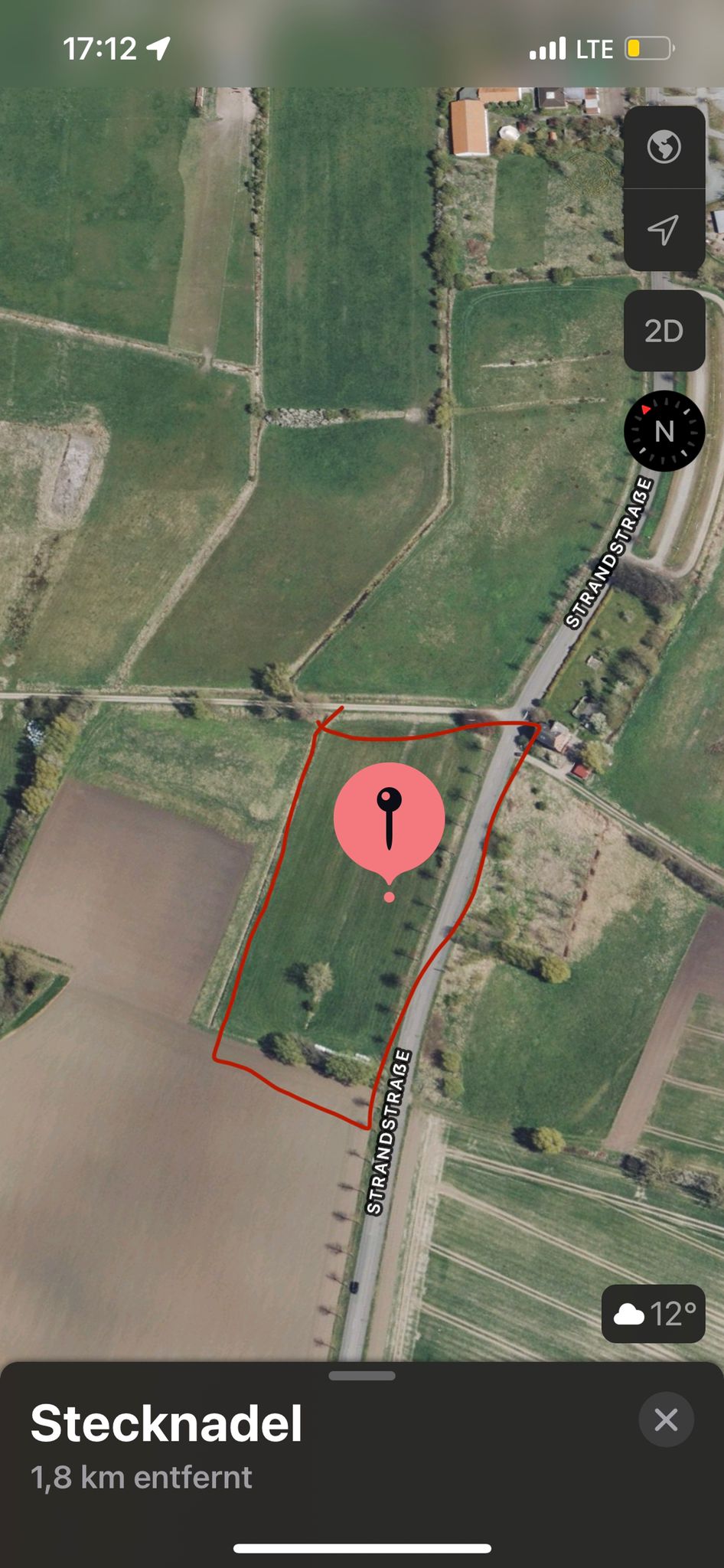Switch the map to 2D view
The image size is (724, 1568).
(x=664, y=331)
